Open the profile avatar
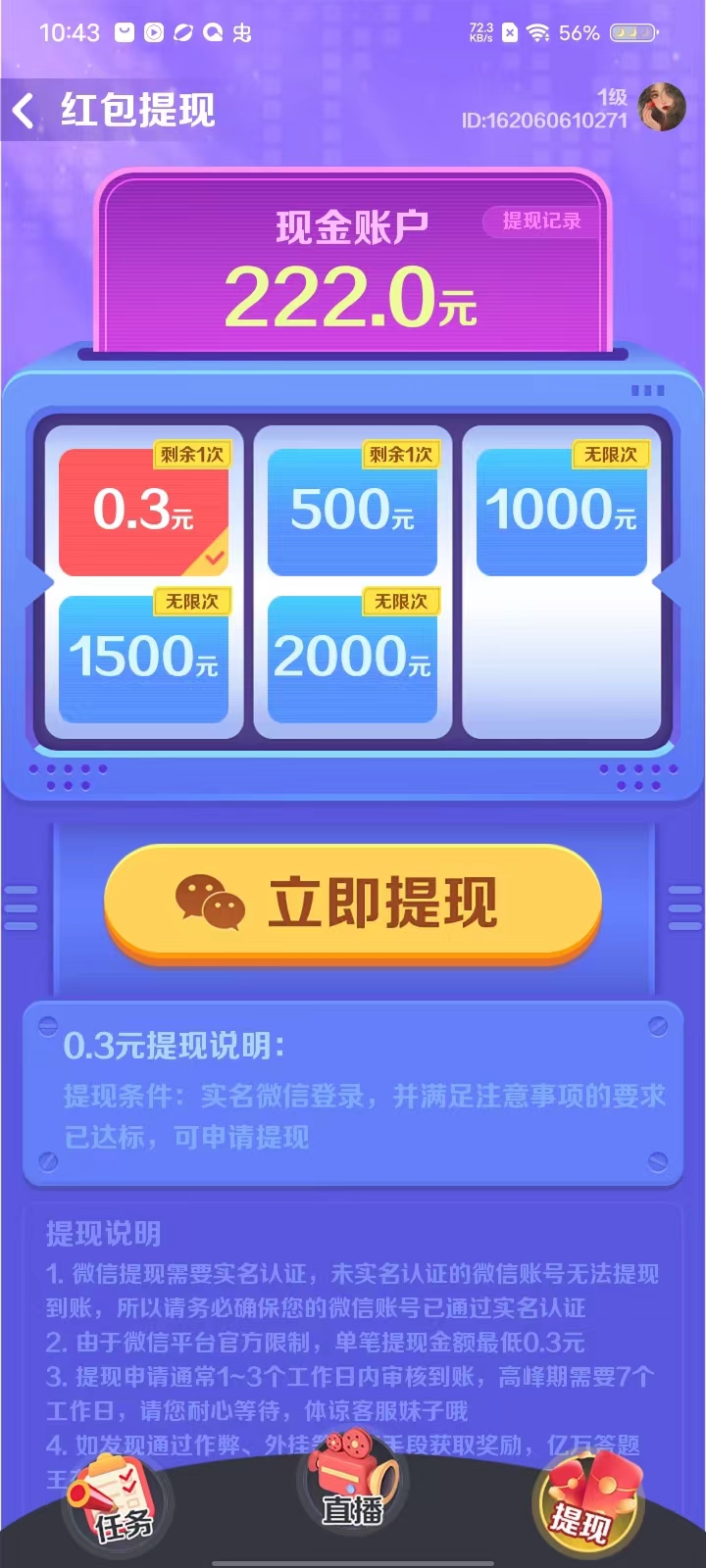 click(x=662, y=107)
